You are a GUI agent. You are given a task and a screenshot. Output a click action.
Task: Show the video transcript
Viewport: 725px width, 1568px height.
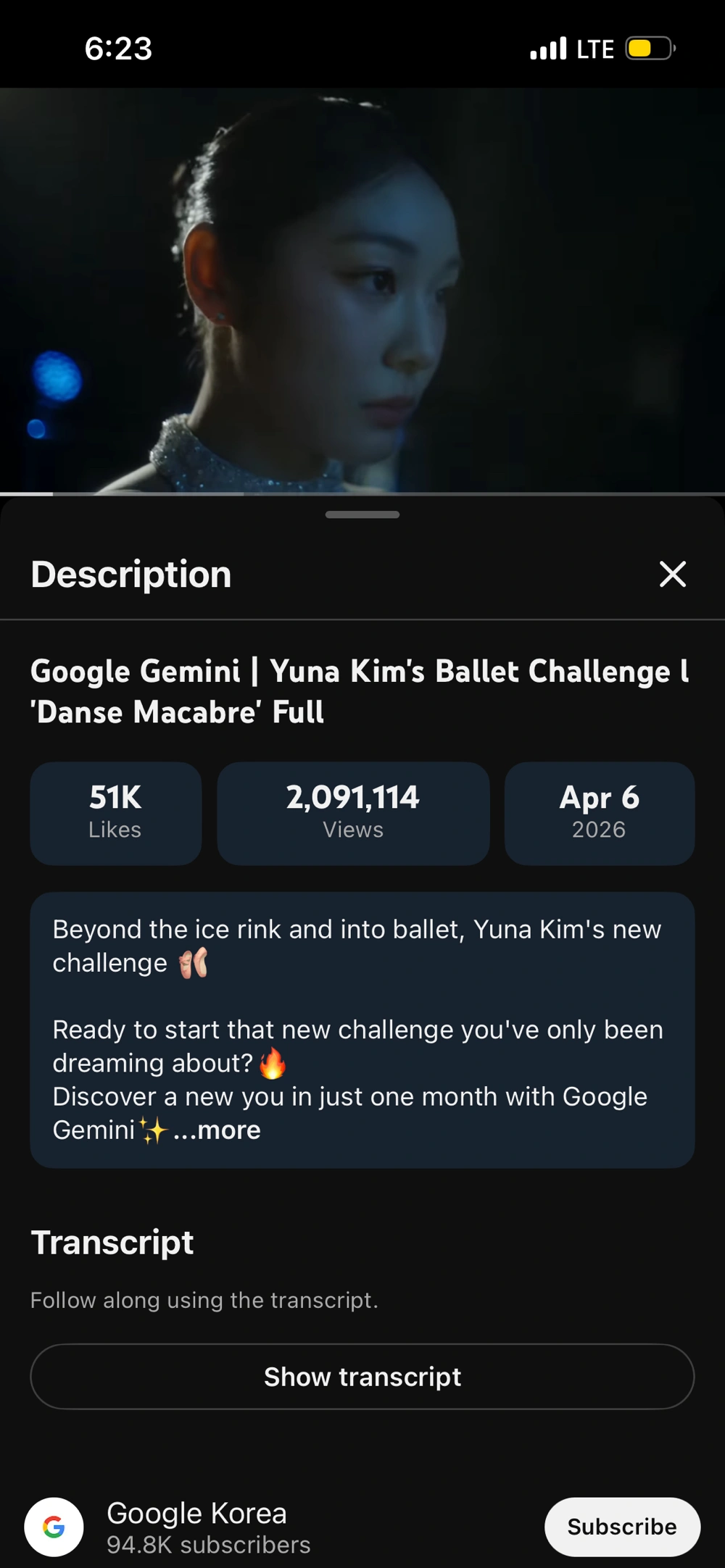pyautogui.click(x=362, y=1376)
